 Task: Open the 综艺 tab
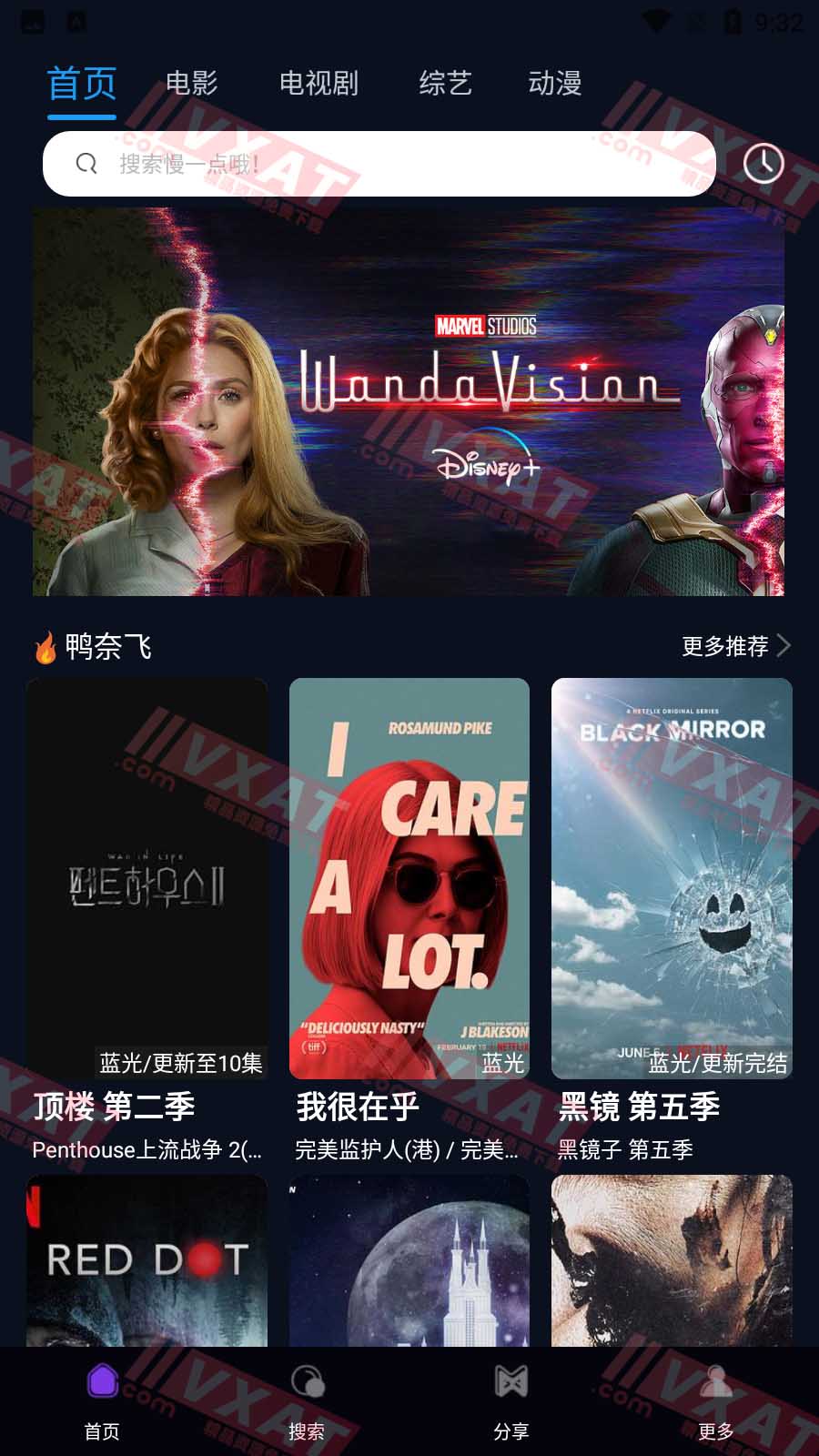coord(445,84)
